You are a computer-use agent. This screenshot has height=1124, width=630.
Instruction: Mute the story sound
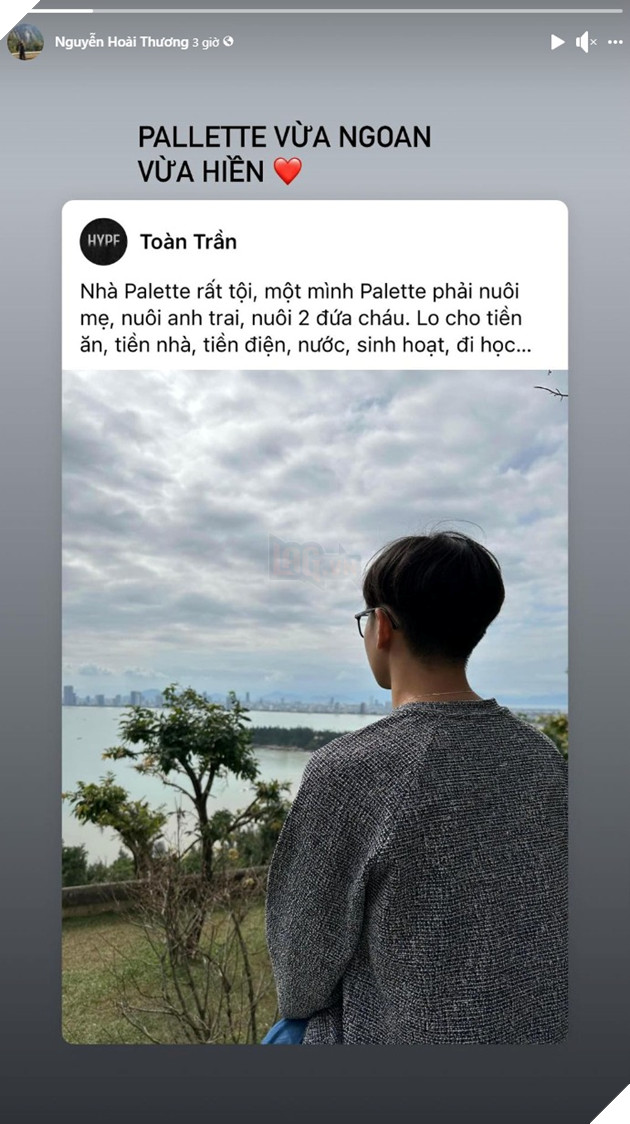point(585,42)
